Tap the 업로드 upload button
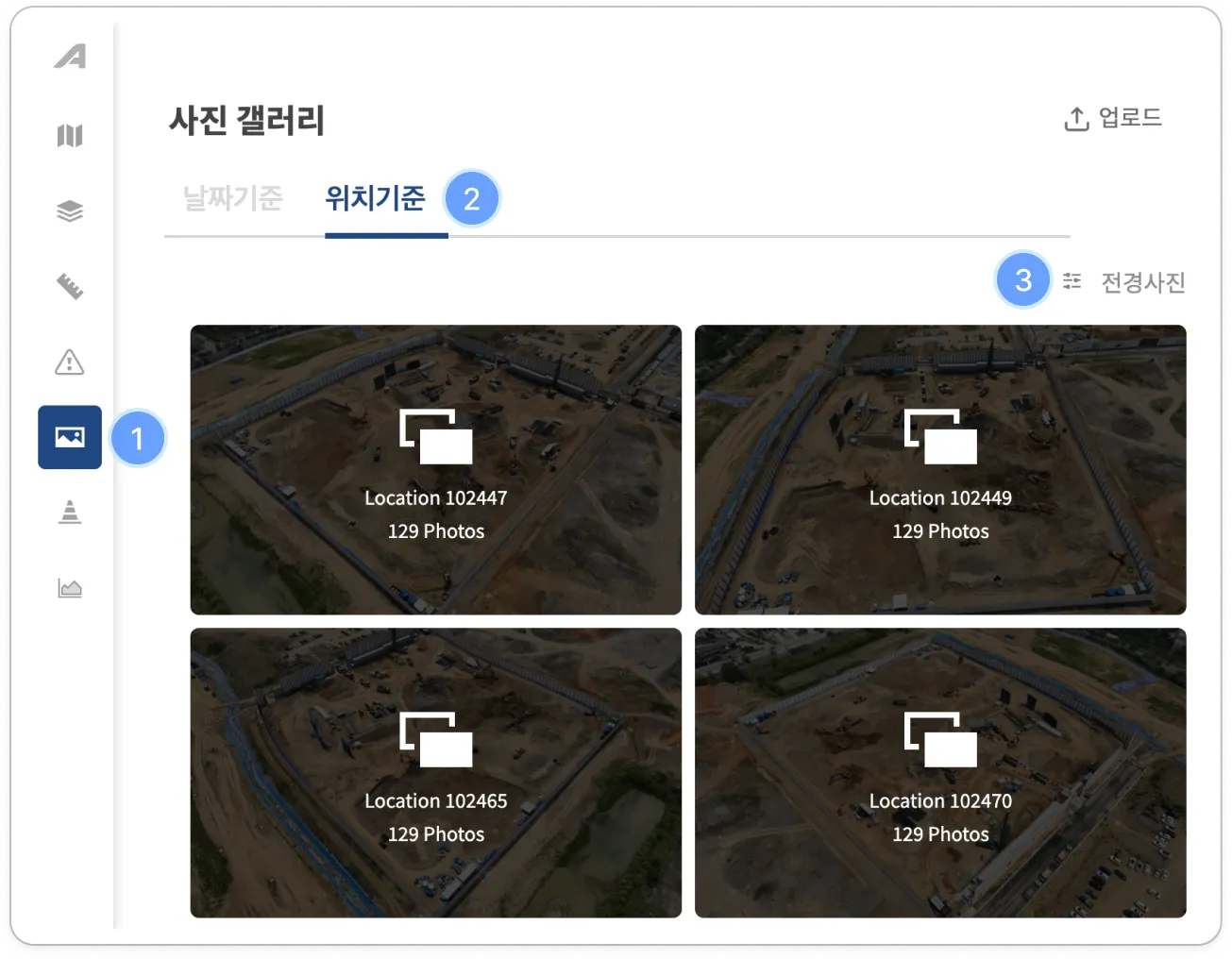The image size is (1232, 959). click(1113, 119)
